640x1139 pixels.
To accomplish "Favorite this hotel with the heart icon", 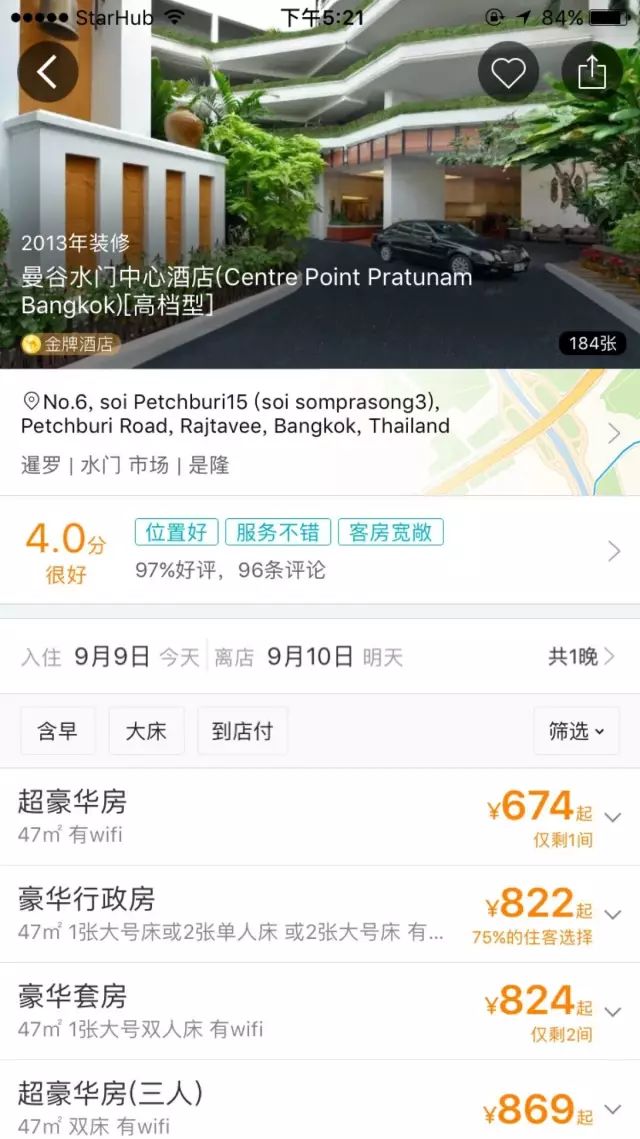I will click(508, 72).
